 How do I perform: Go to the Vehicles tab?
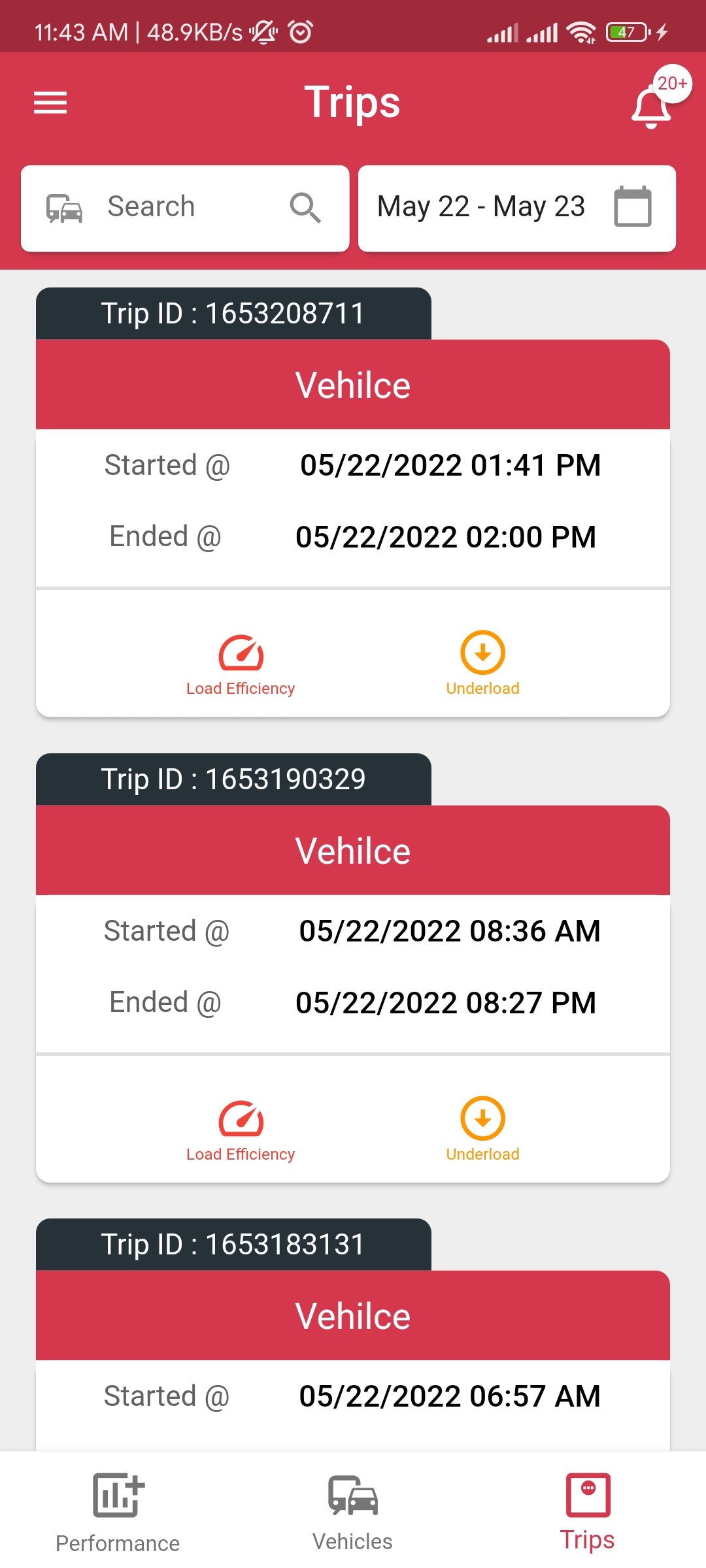click(353, 1512)
